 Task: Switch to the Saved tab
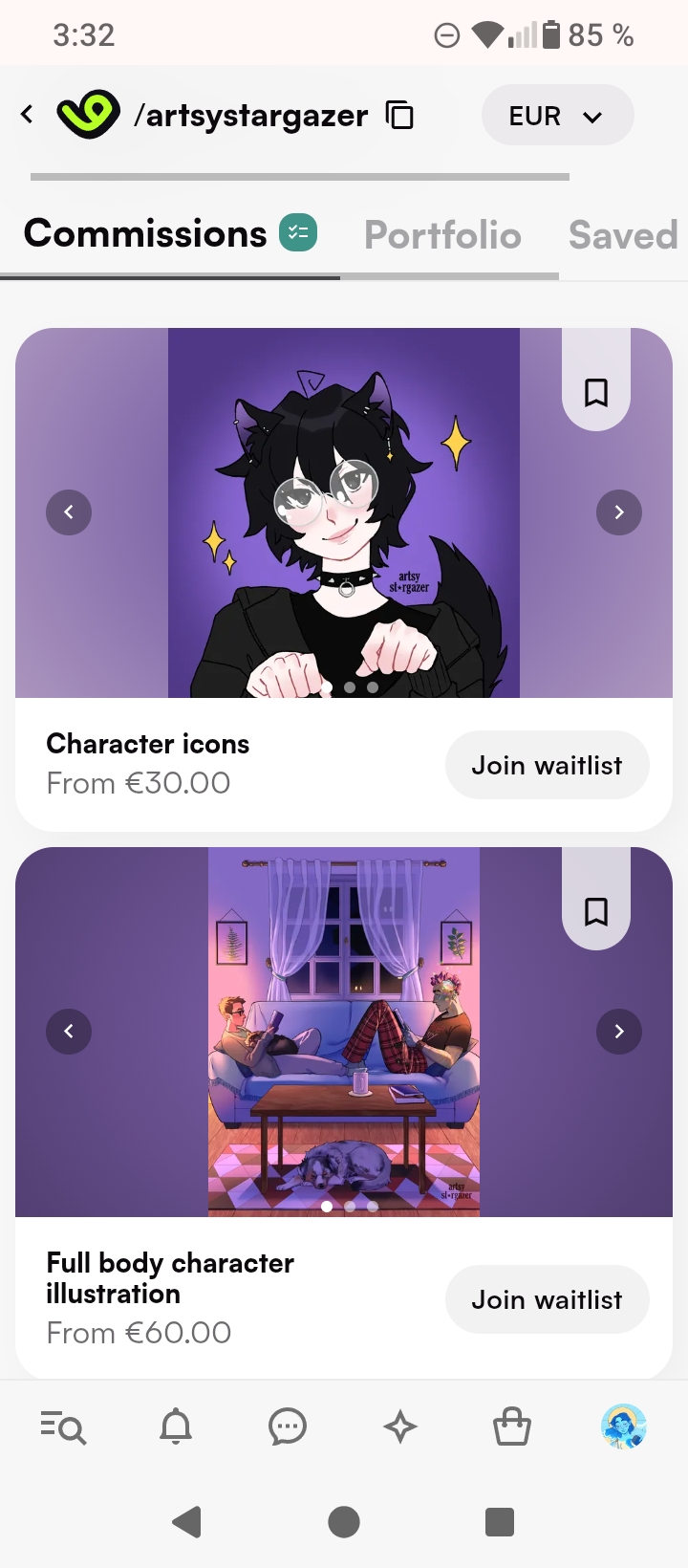click(623, 235)
